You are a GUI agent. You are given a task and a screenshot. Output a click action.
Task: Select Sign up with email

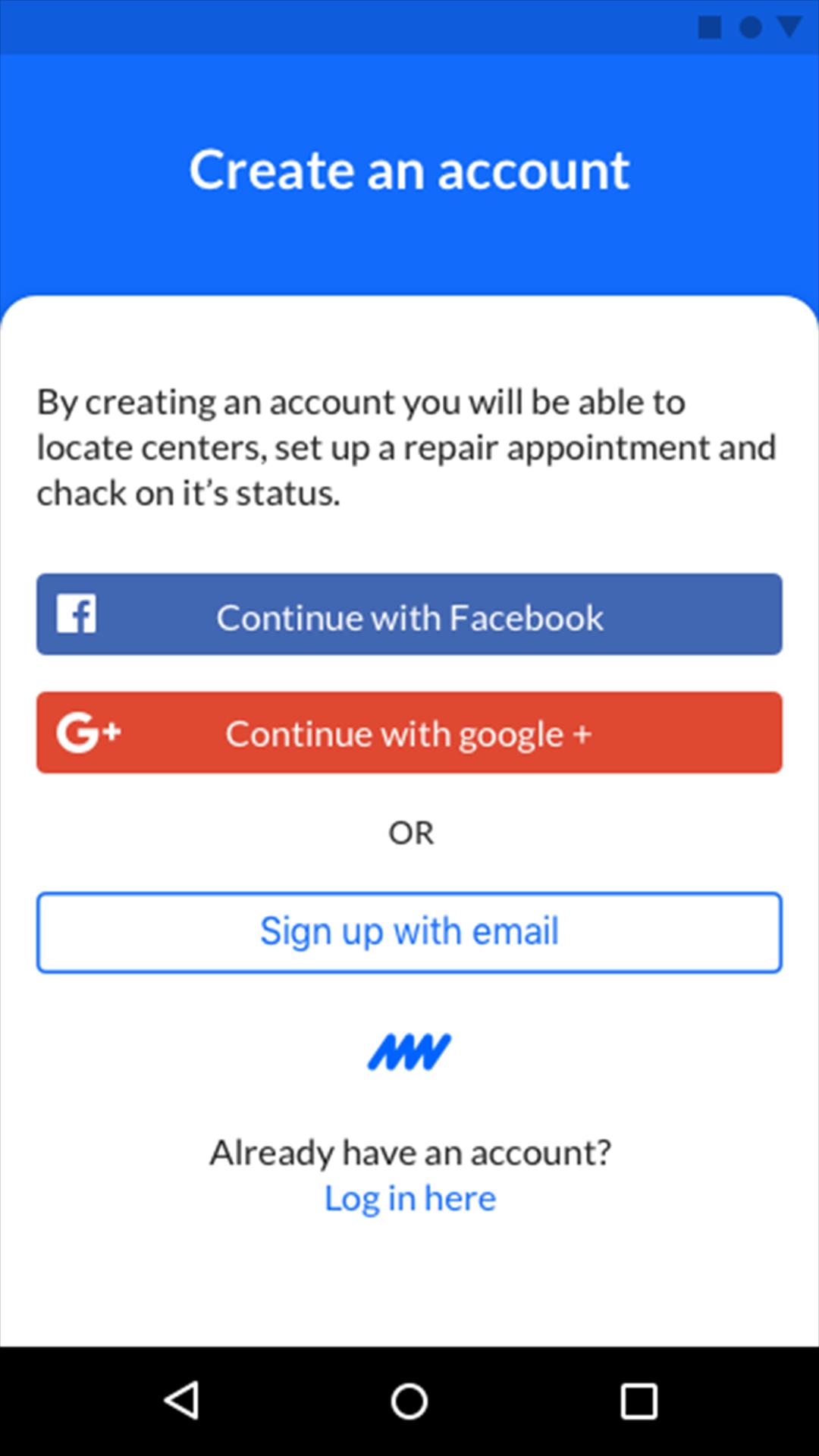tap(409, 932)
